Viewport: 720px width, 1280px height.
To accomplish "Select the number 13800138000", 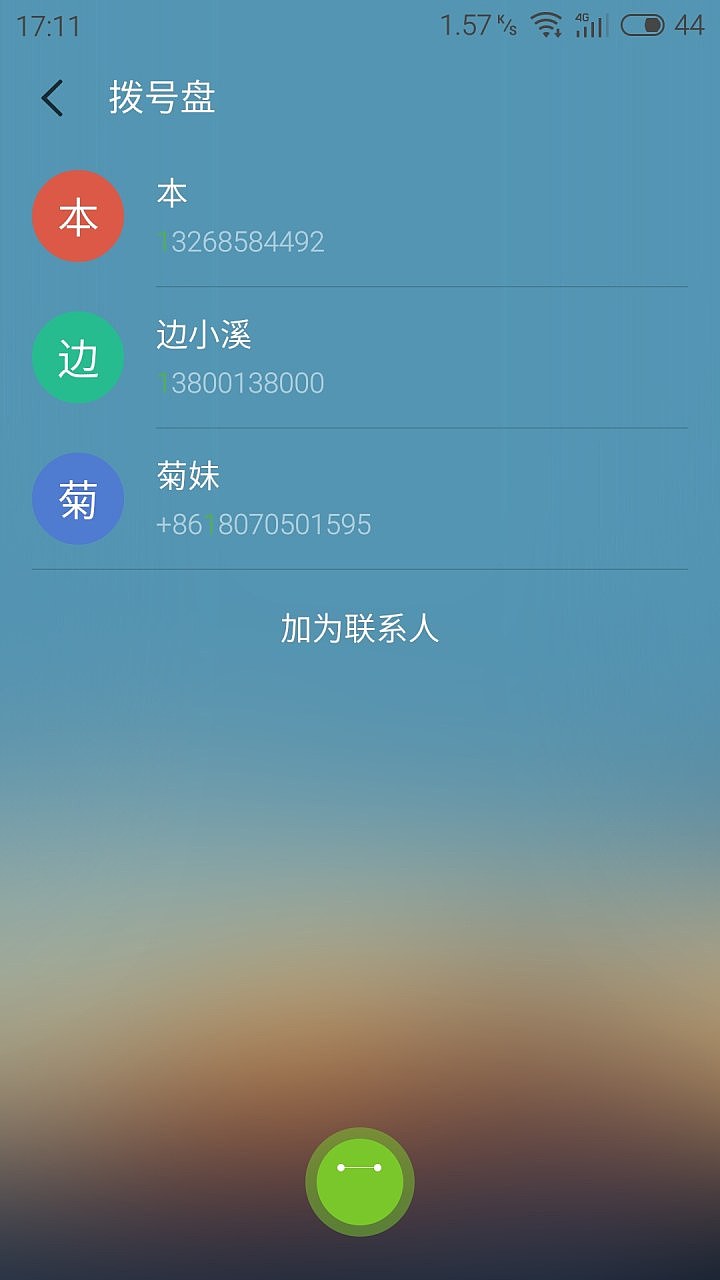I will coord(240,383).
